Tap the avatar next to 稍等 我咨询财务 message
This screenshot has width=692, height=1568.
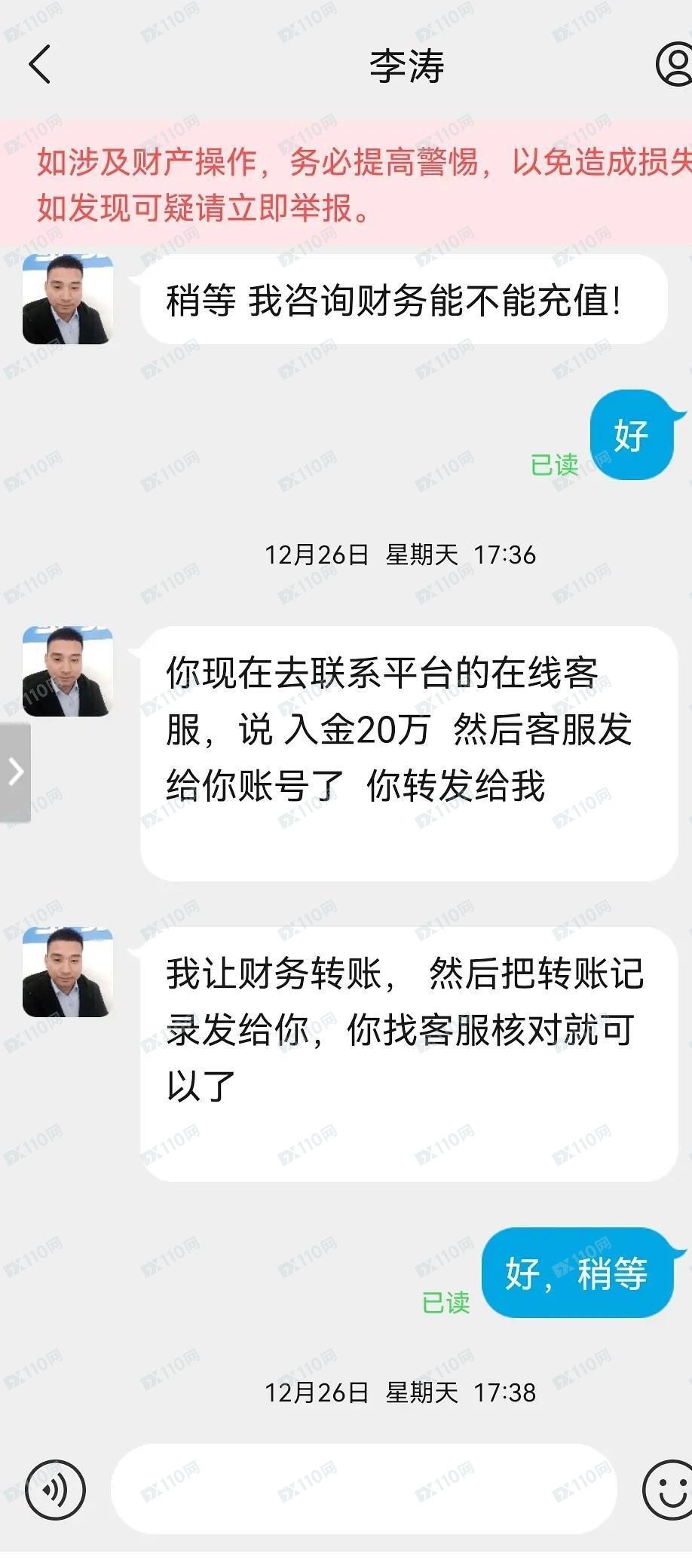(68, 299)
